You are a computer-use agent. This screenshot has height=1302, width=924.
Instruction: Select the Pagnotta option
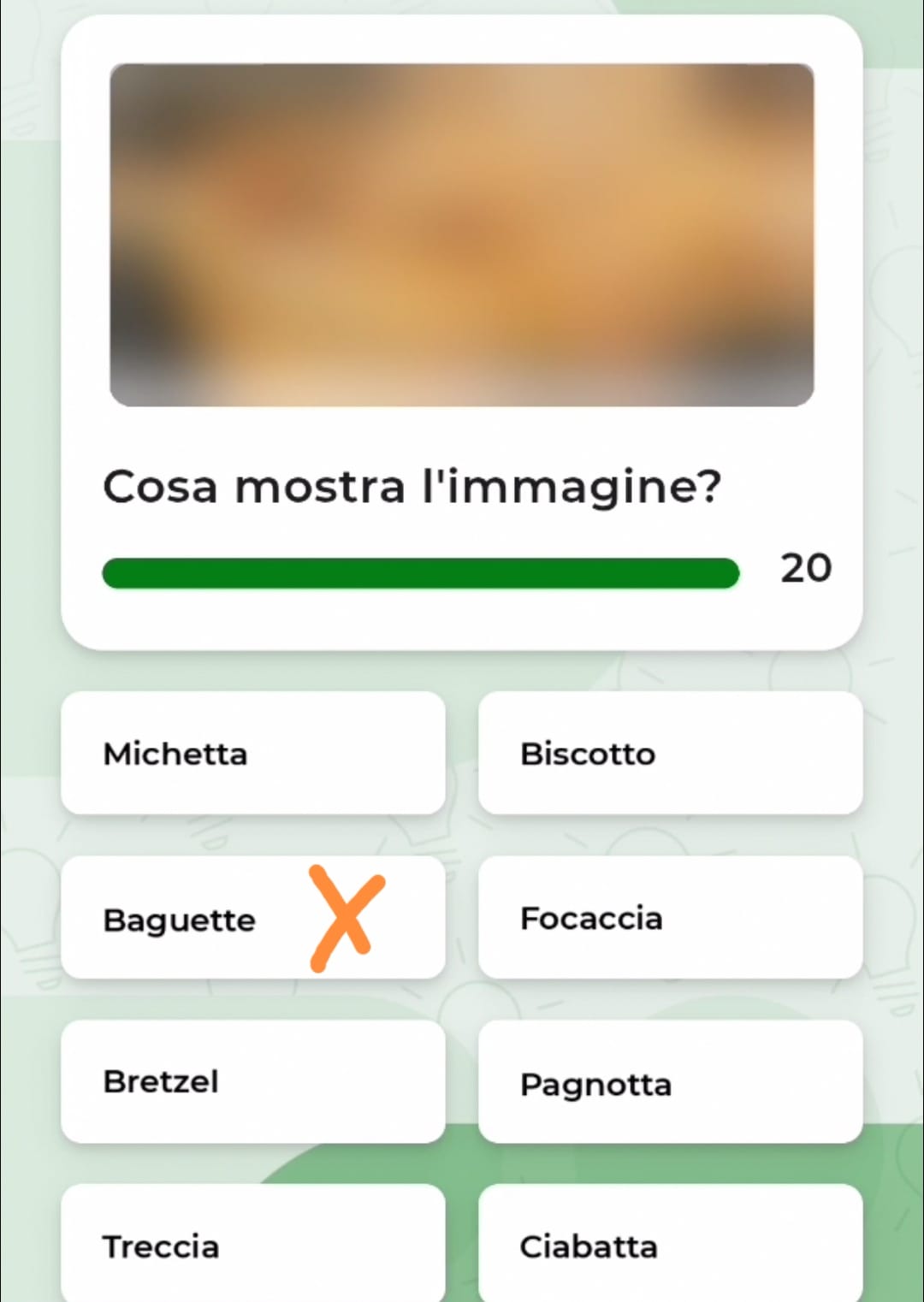click(x=670, y=1081)
